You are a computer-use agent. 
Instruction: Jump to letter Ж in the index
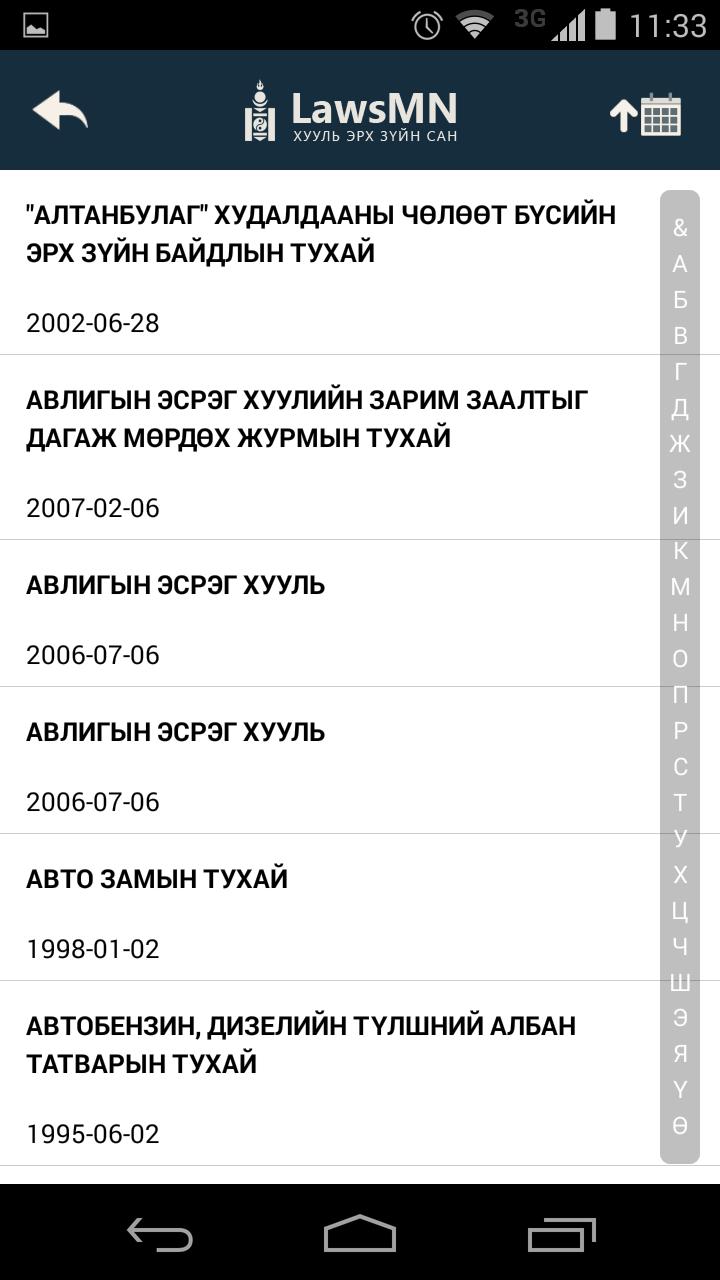pyautogui.click(x=680, y=444)
